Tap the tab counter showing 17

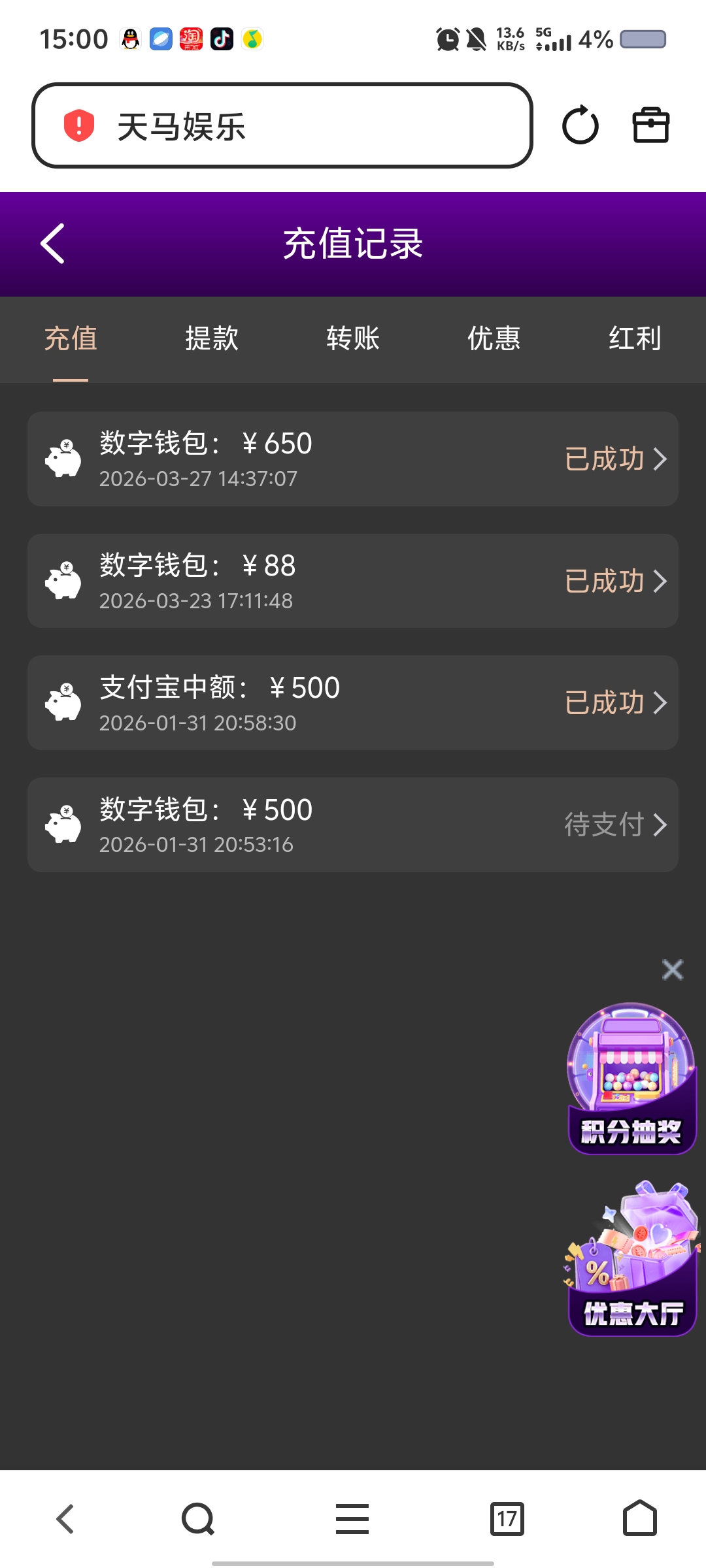pyautogui.click(x=505, y=1519)
